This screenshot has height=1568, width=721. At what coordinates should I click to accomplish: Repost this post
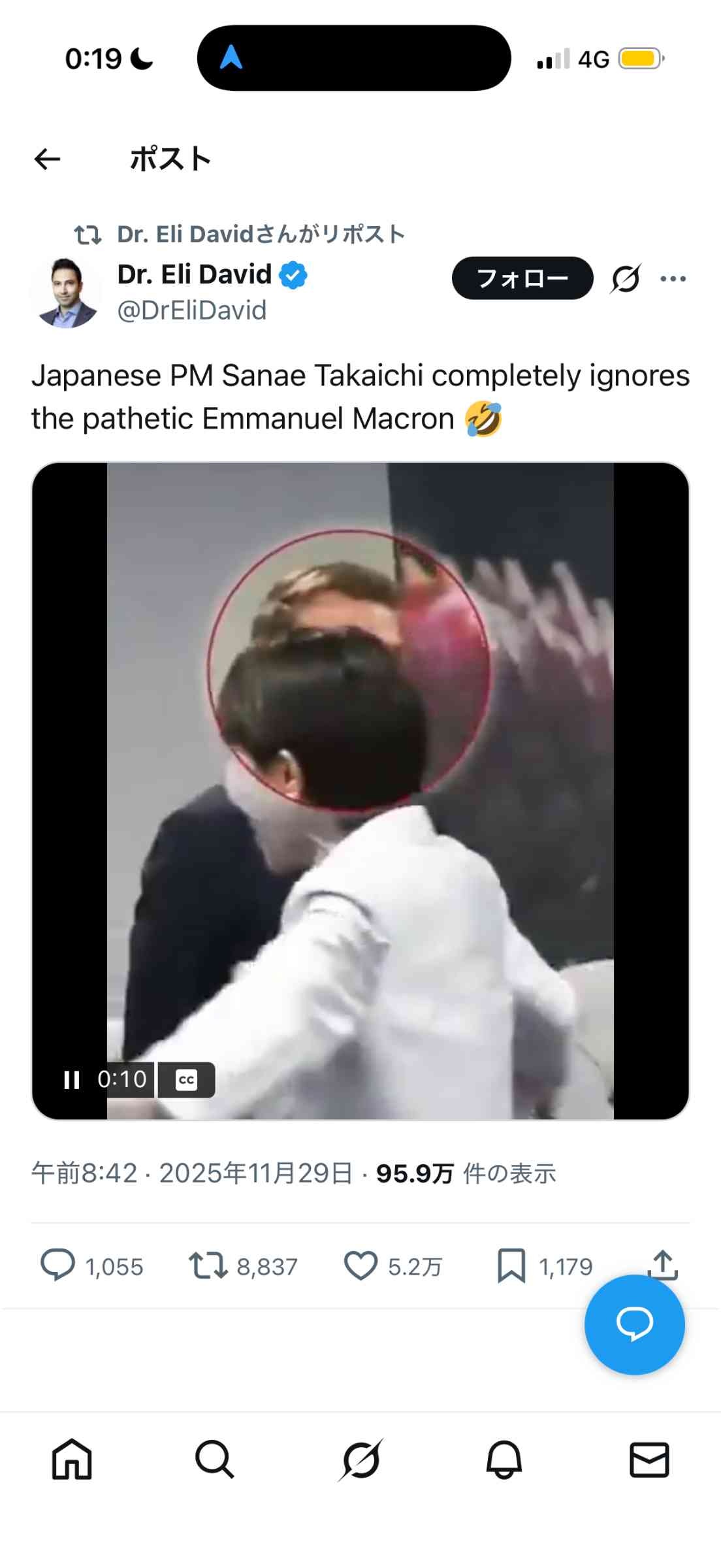208,1266
